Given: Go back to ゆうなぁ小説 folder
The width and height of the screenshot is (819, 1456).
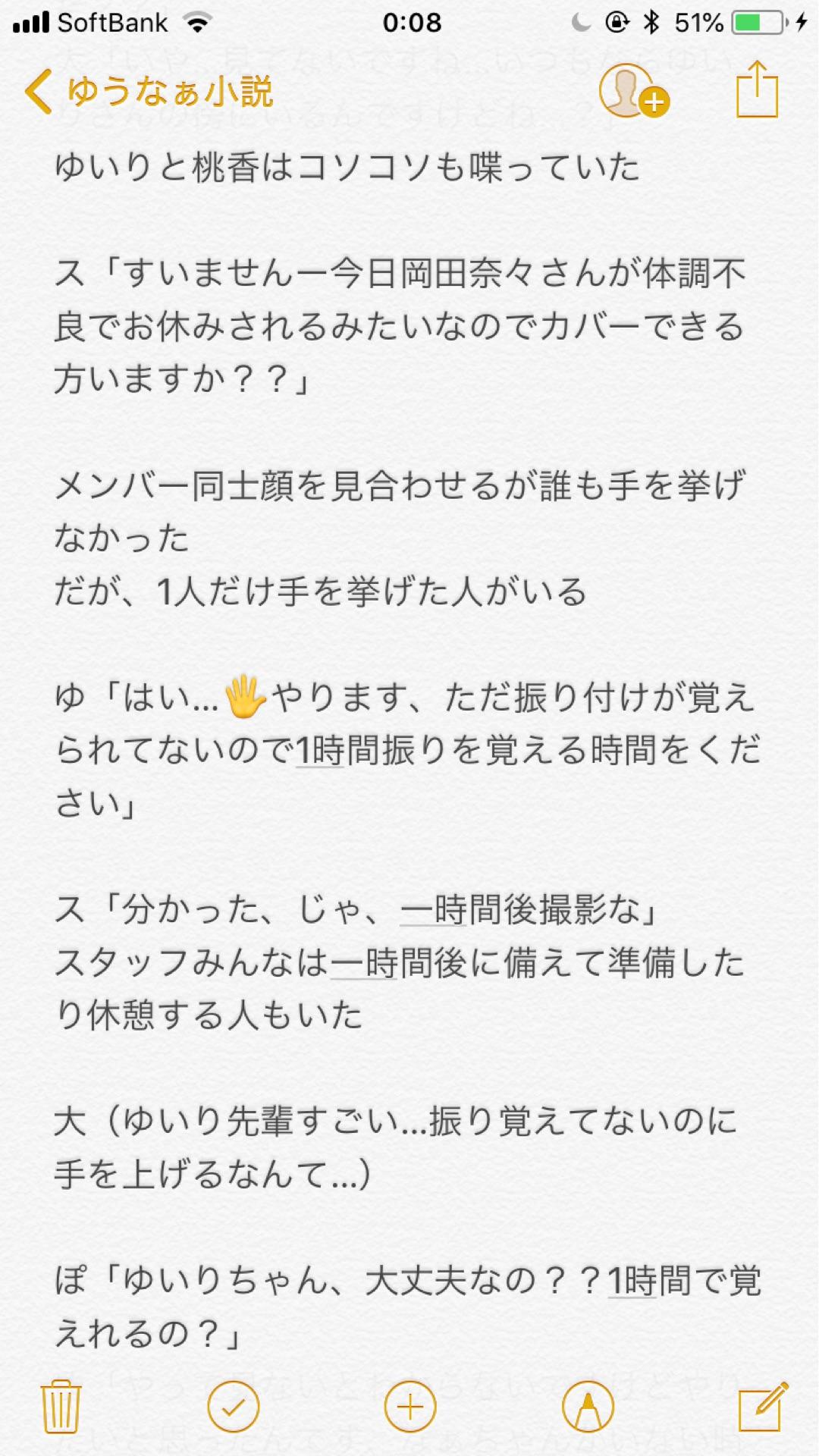Looking at the screenshot, I should coord(148,92).
